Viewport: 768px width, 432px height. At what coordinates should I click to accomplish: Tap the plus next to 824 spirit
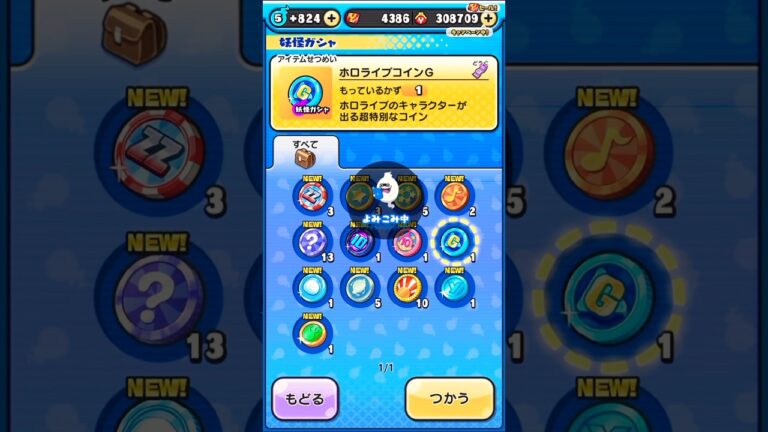pyautogui.click(x=331, y=18)
